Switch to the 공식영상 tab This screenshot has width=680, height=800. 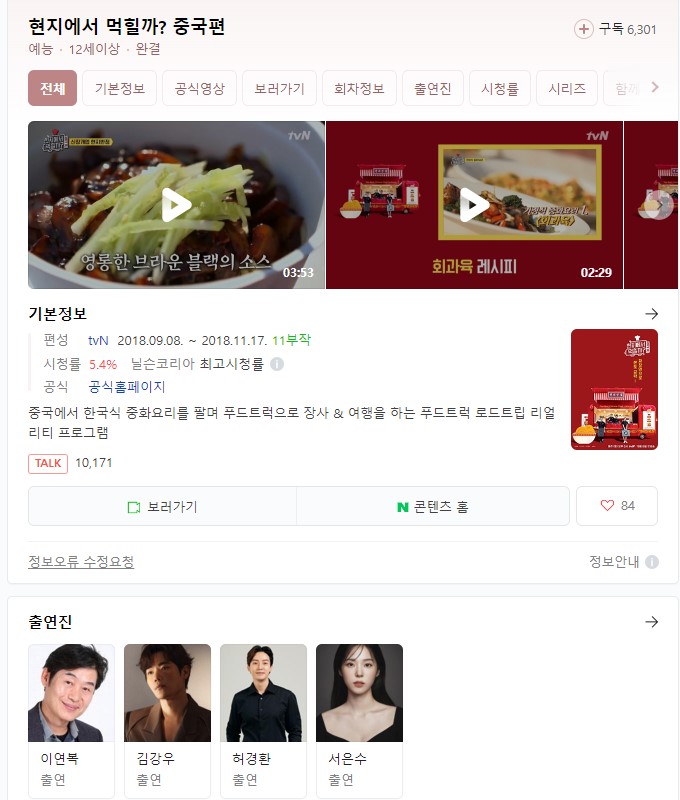(200, 88)
